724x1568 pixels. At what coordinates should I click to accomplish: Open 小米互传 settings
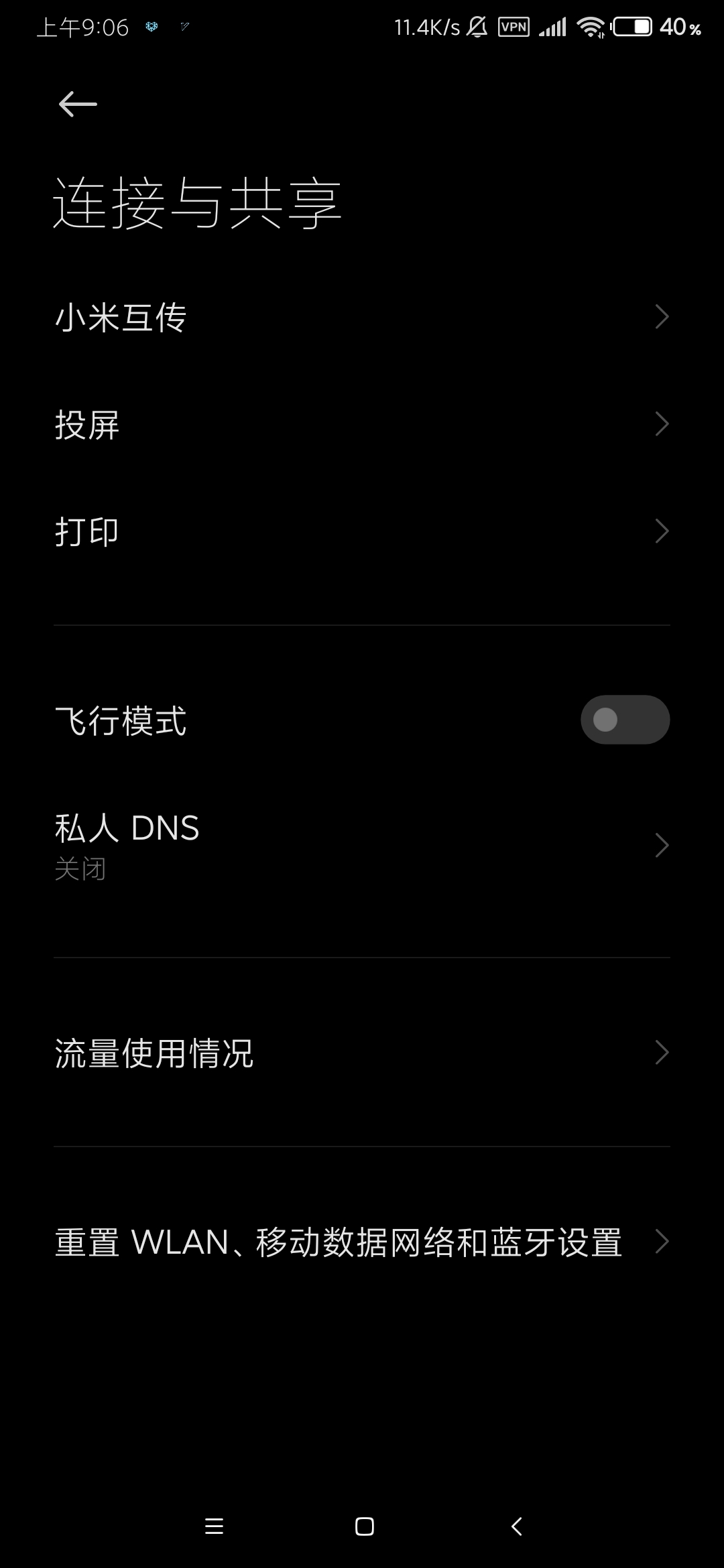362,317
